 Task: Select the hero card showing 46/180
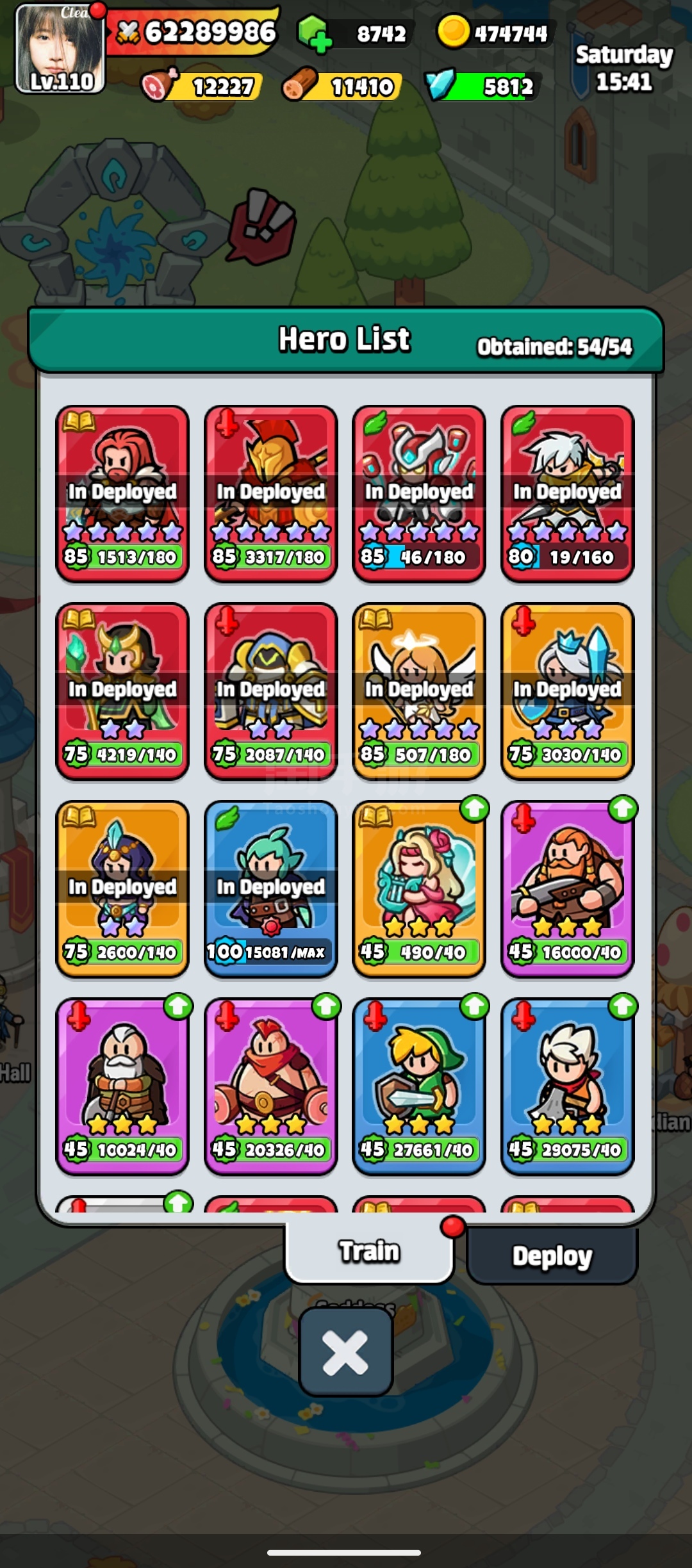(418, 493)
